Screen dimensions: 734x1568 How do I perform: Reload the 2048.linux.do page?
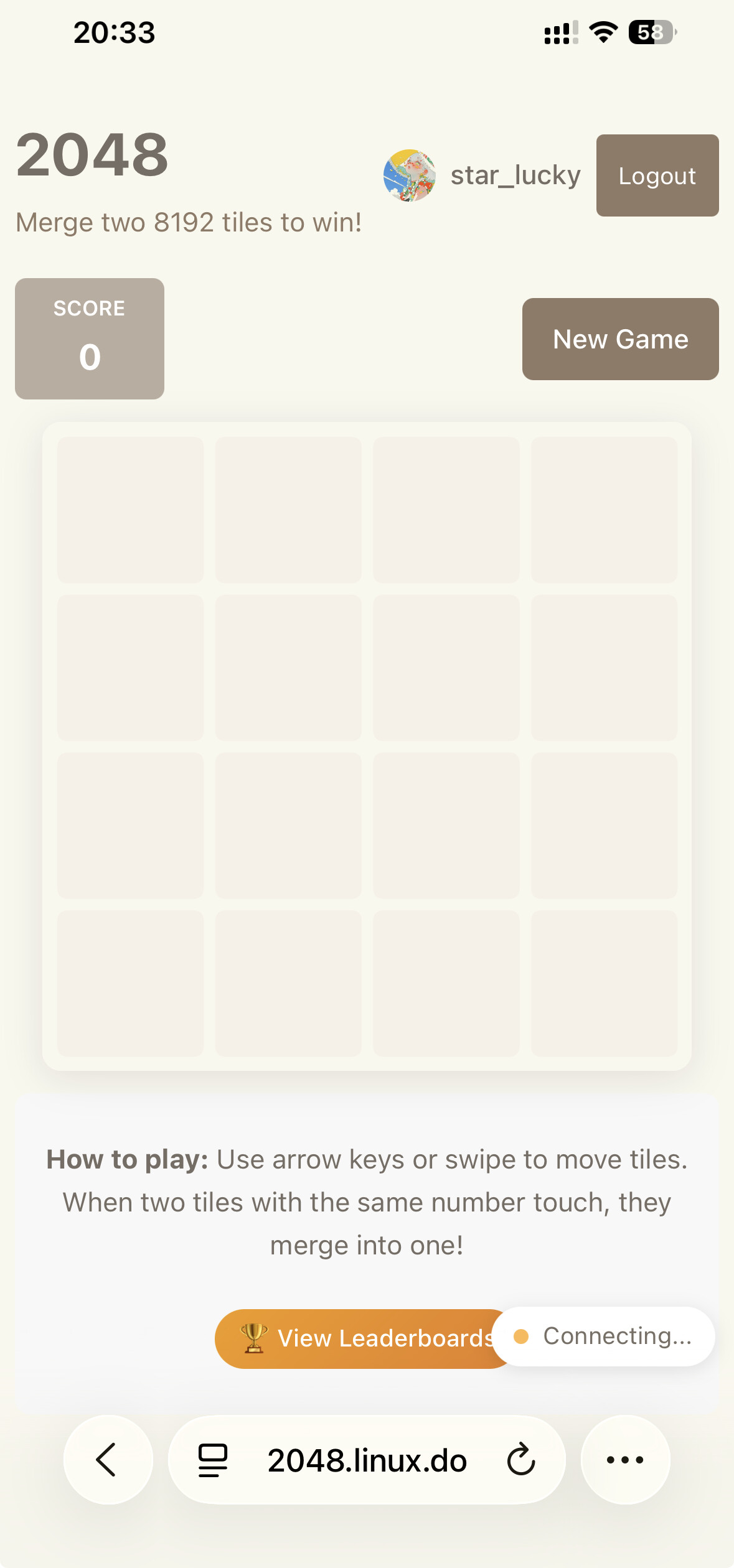click(520, 1460)
